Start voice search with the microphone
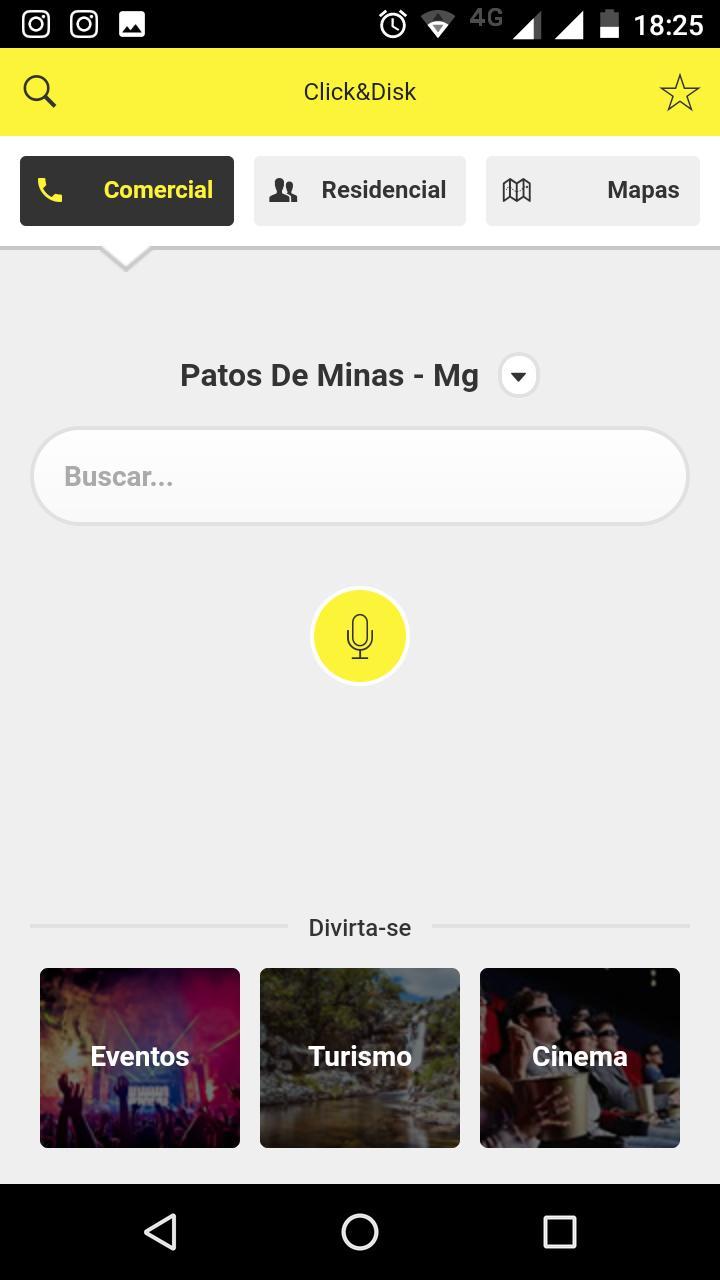 pos(360,636)
